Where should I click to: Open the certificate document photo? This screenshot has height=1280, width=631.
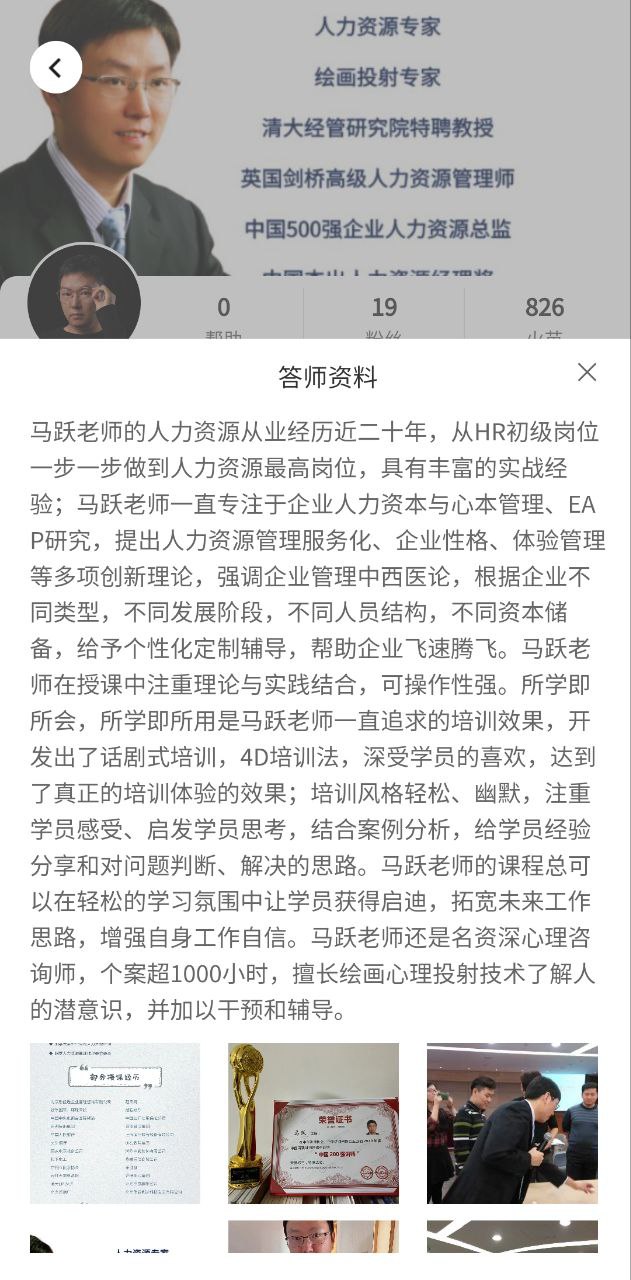pos(115,1123)
